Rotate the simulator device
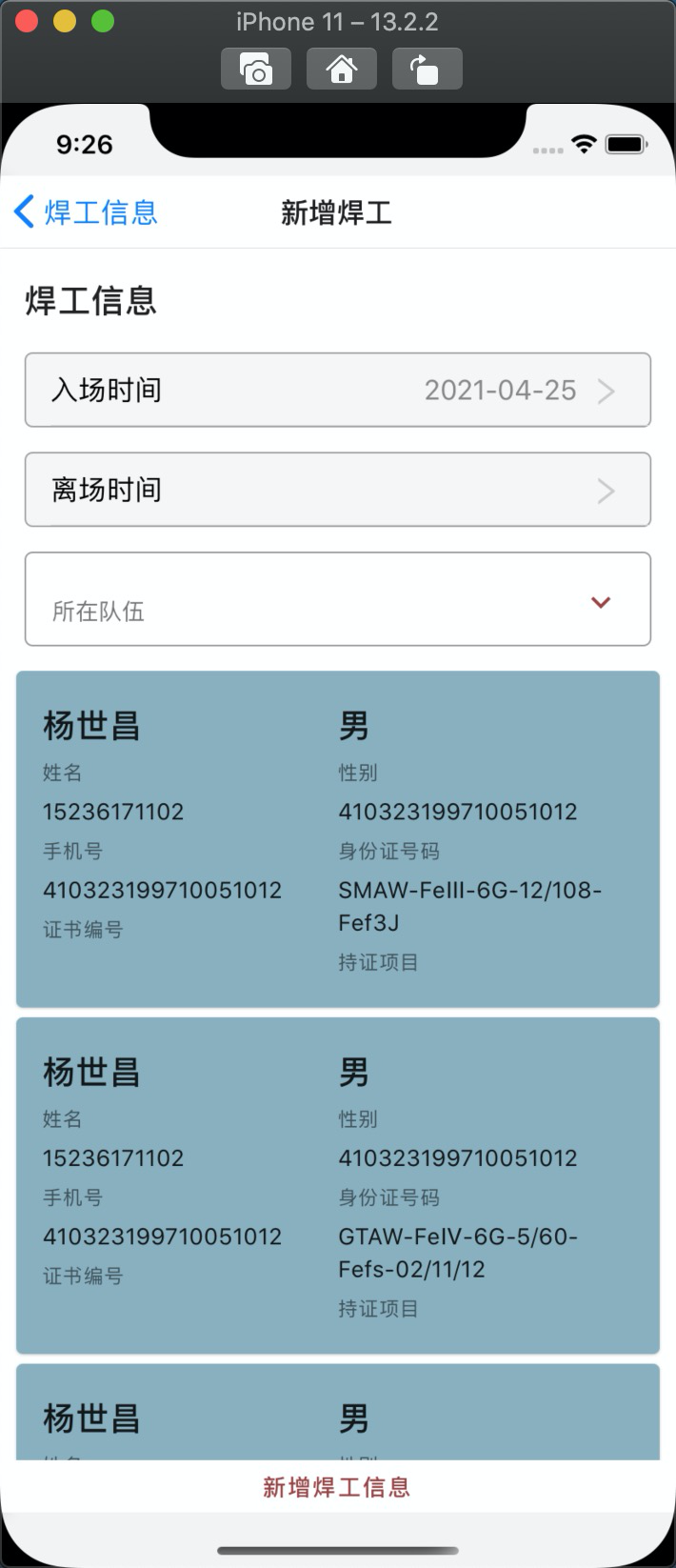Image resolution: width=676 pixels, height=1568 pixels. coord(427,69)
